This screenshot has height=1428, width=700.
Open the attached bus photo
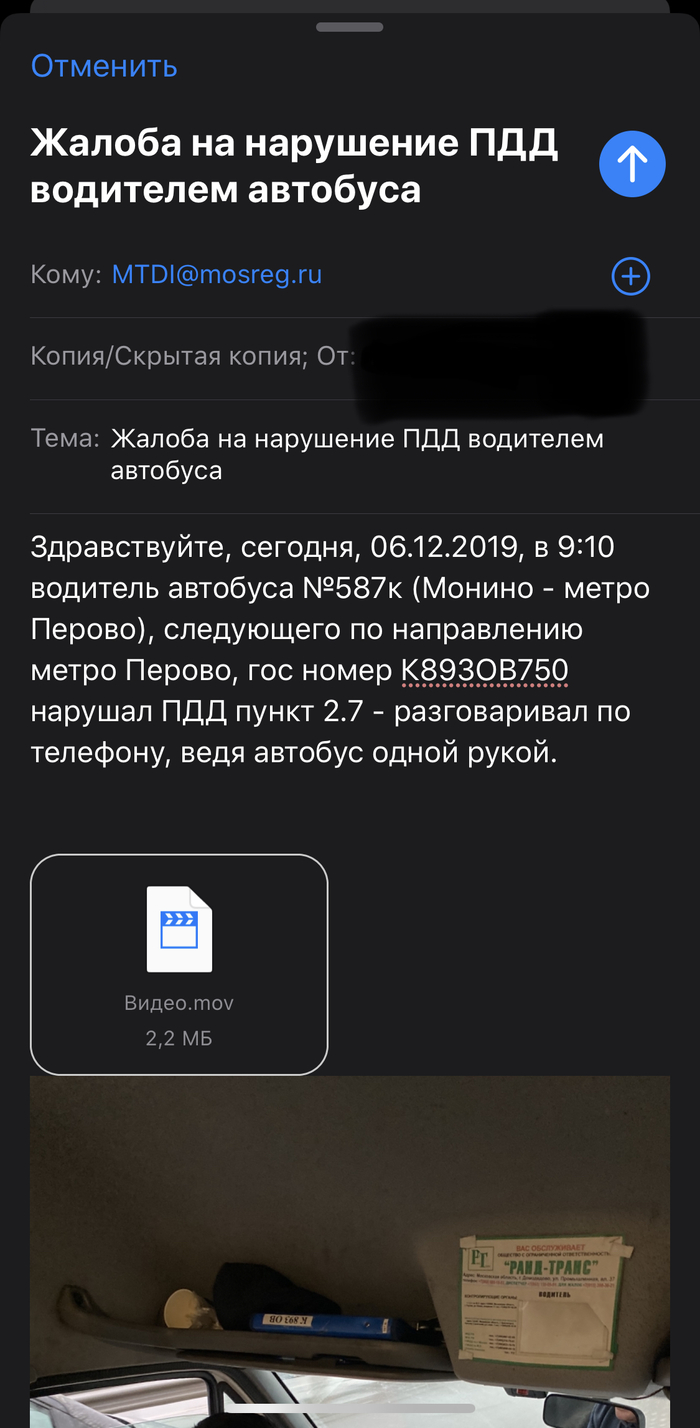tap(349, 1250)
